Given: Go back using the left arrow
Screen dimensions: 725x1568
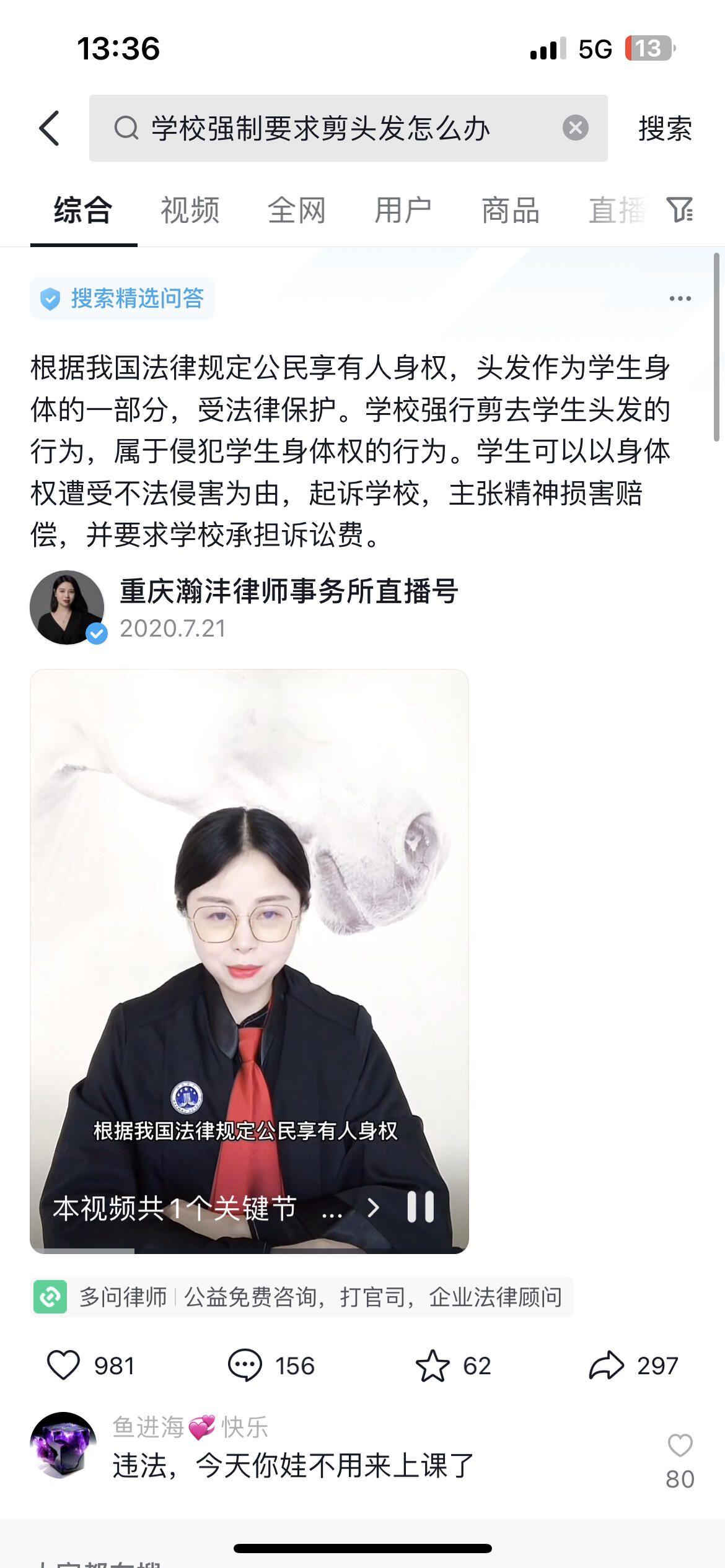Looking at the screenshot, I should [x=50, y=128].
